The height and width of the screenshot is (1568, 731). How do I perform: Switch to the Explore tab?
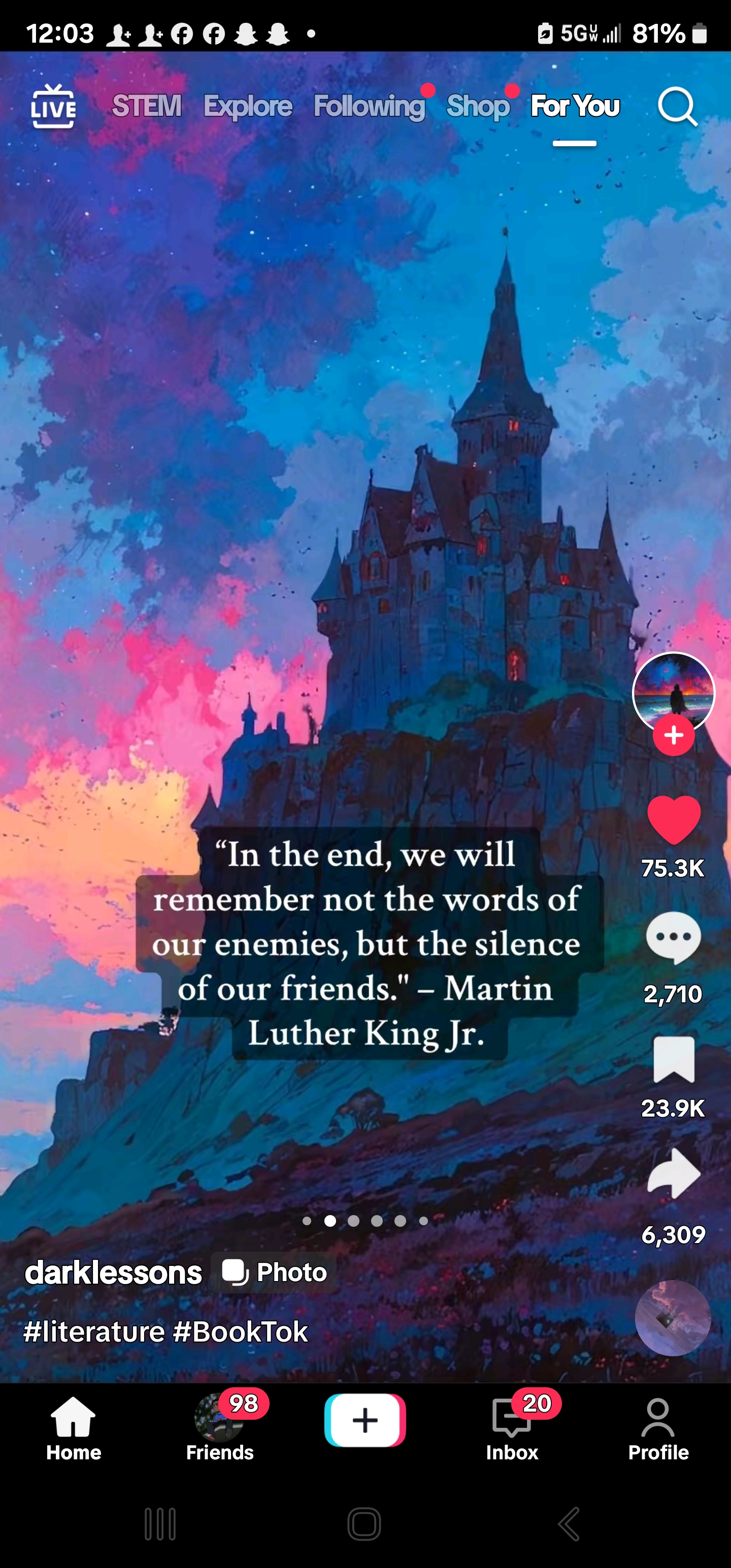pyautogui.click(x=248, y=107)
